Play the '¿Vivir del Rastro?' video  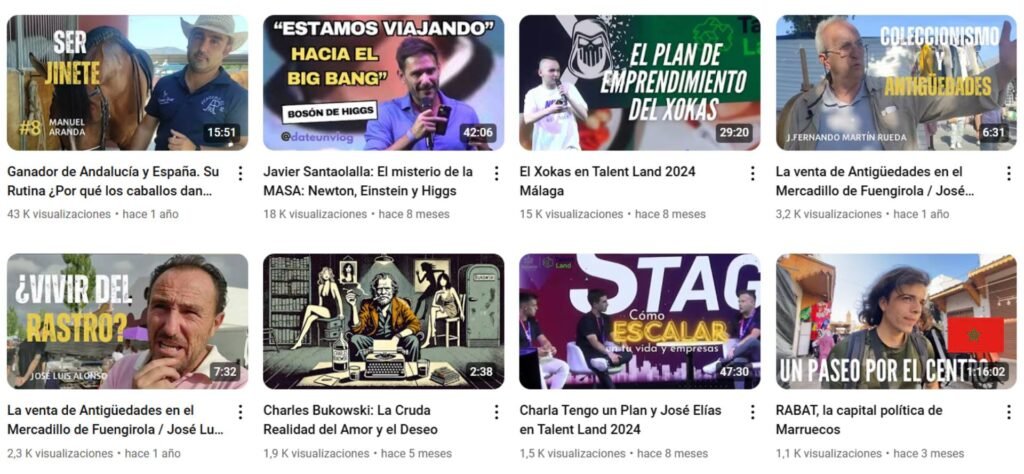127,321
